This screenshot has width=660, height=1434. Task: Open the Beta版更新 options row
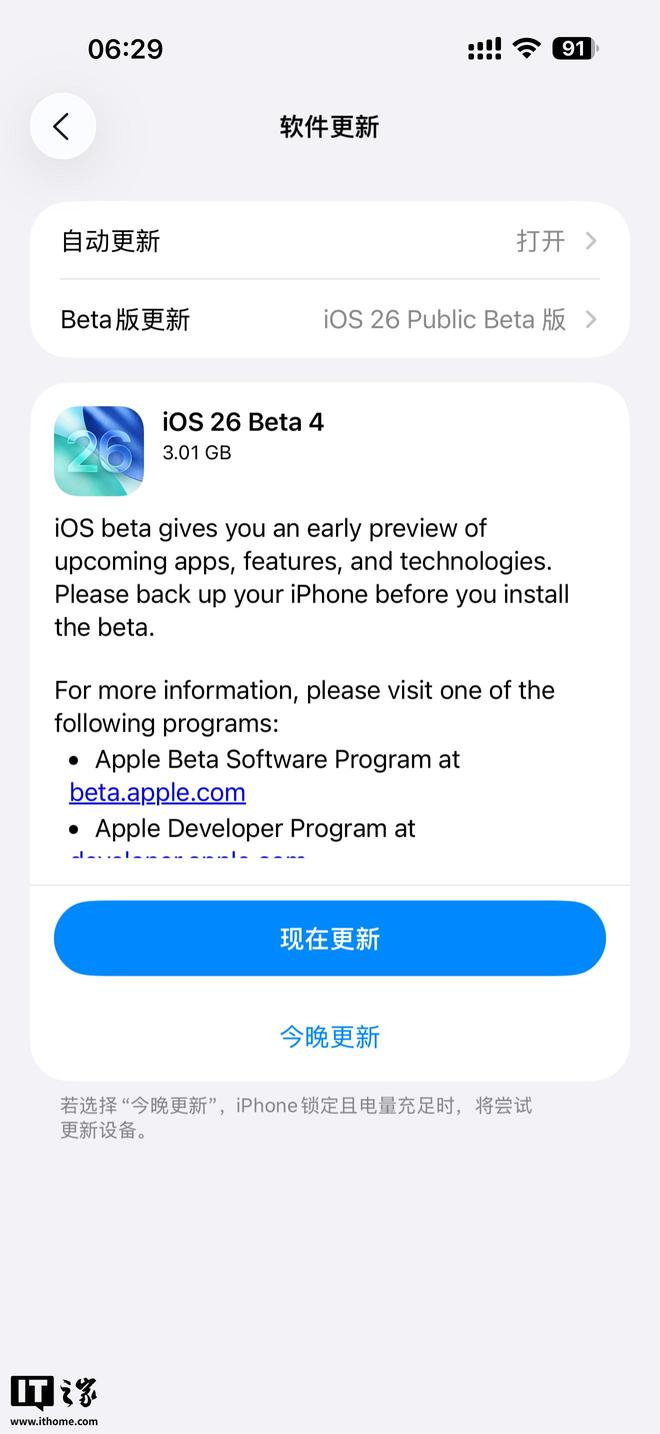click(330, 320)
